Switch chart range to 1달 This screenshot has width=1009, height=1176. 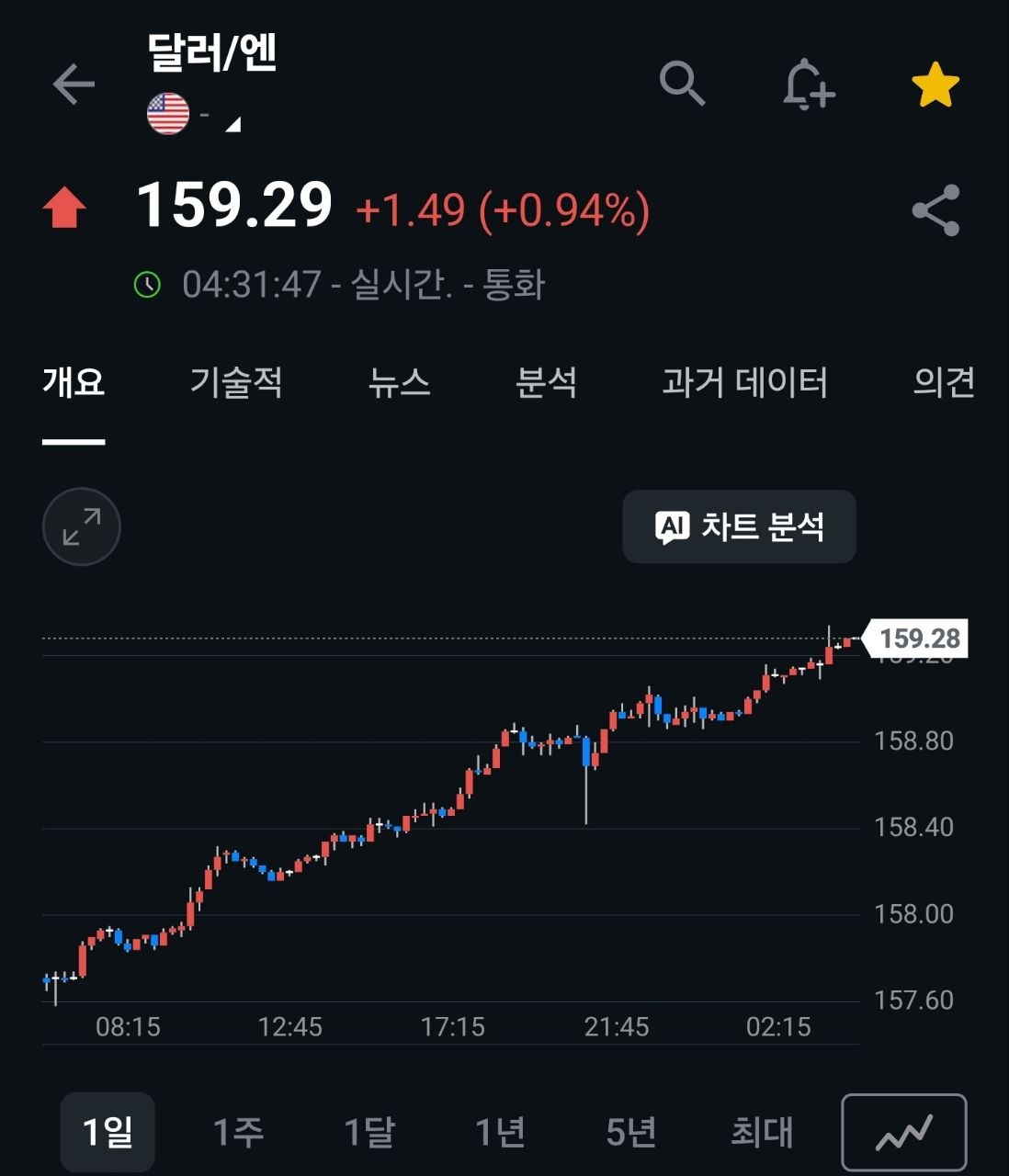368,1132
